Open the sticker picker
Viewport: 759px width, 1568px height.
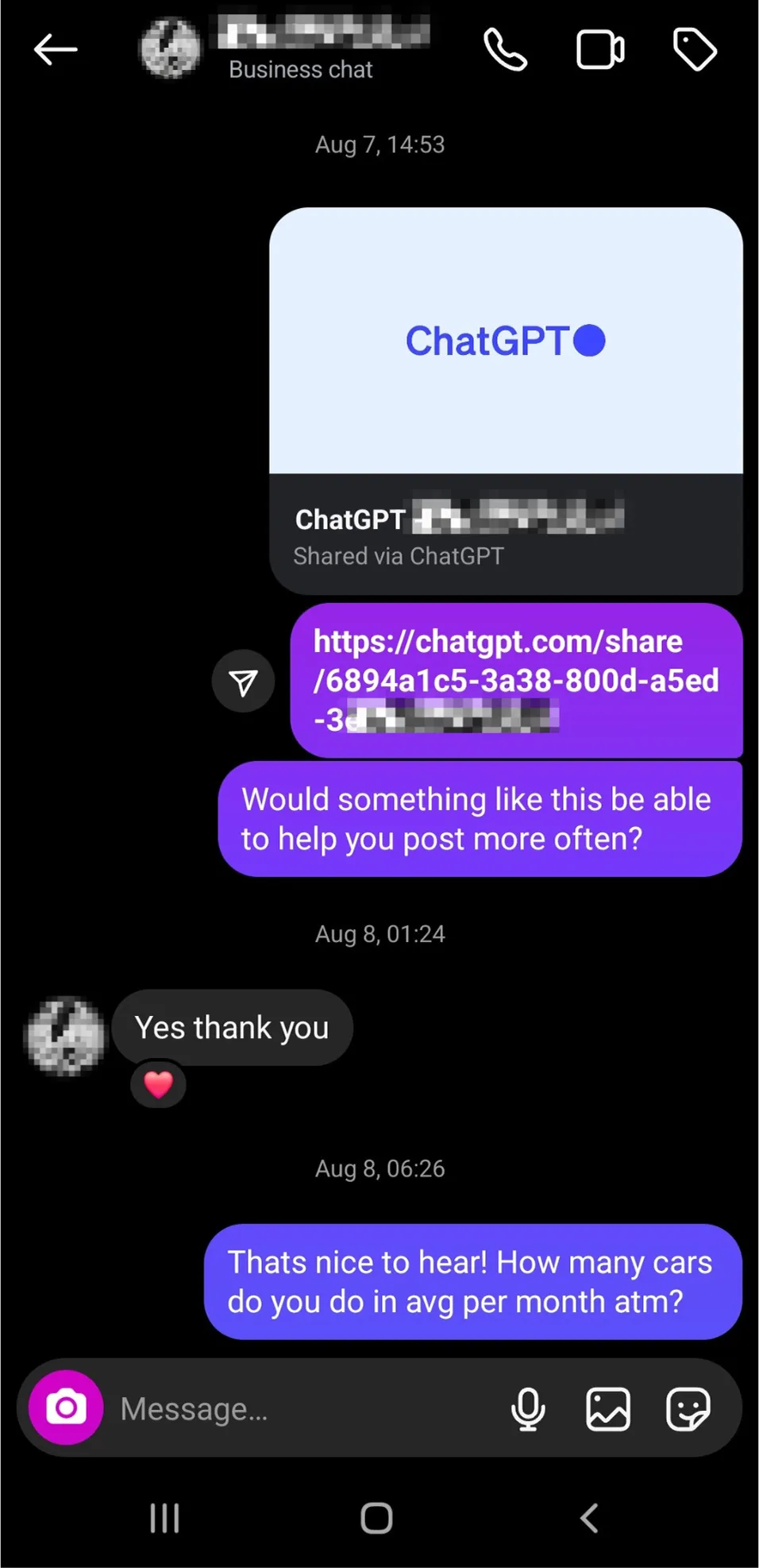point(688,1409)
